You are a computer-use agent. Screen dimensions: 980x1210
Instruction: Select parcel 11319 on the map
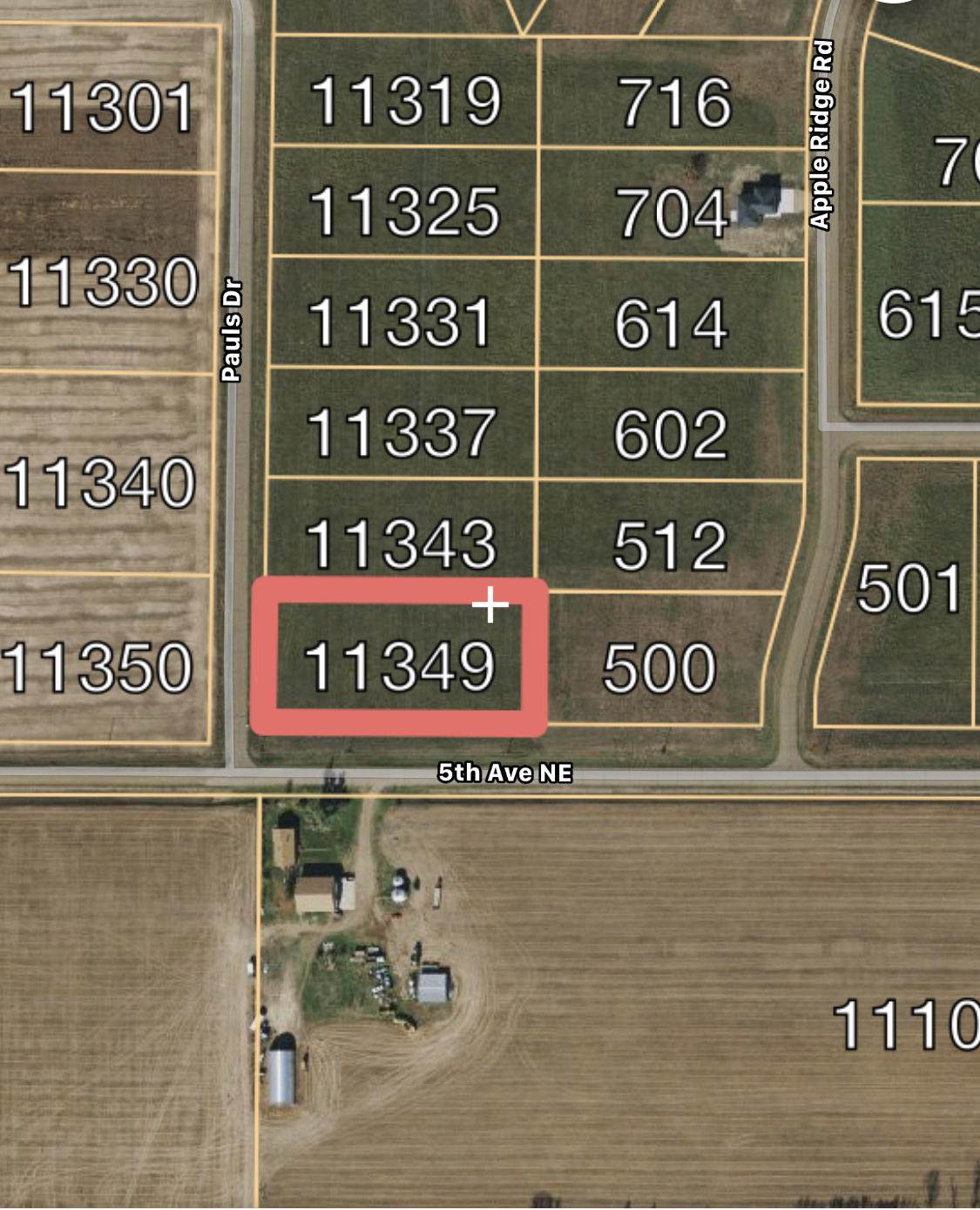tap(405, 100)
